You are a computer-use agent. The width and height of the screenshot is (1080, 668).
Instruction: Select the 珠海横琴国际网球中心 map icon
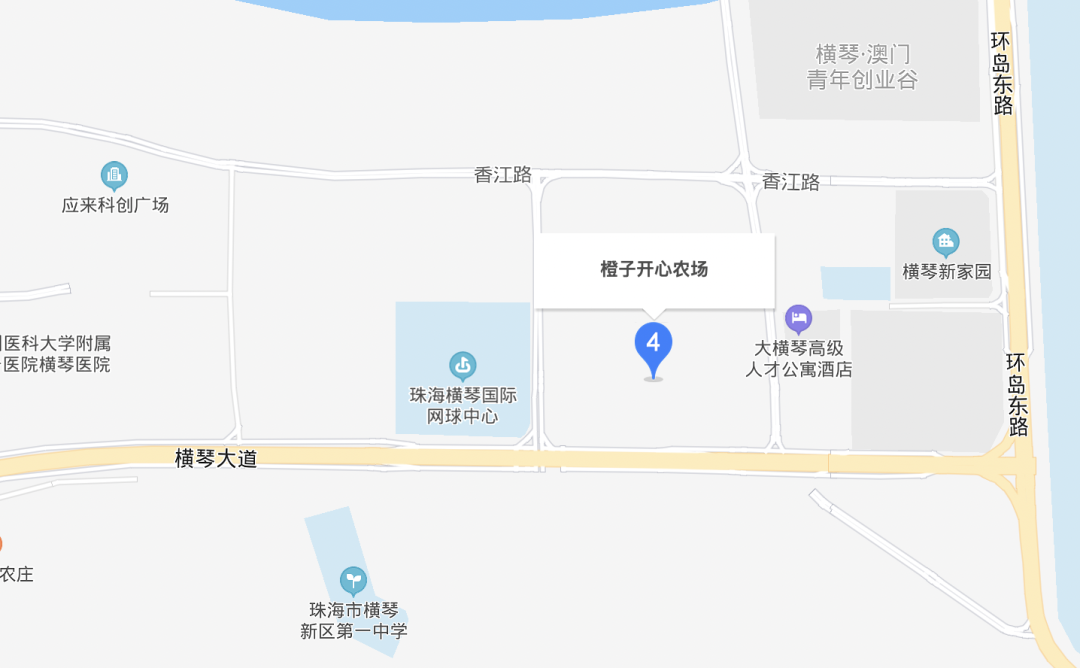click(x=462, y=365)
